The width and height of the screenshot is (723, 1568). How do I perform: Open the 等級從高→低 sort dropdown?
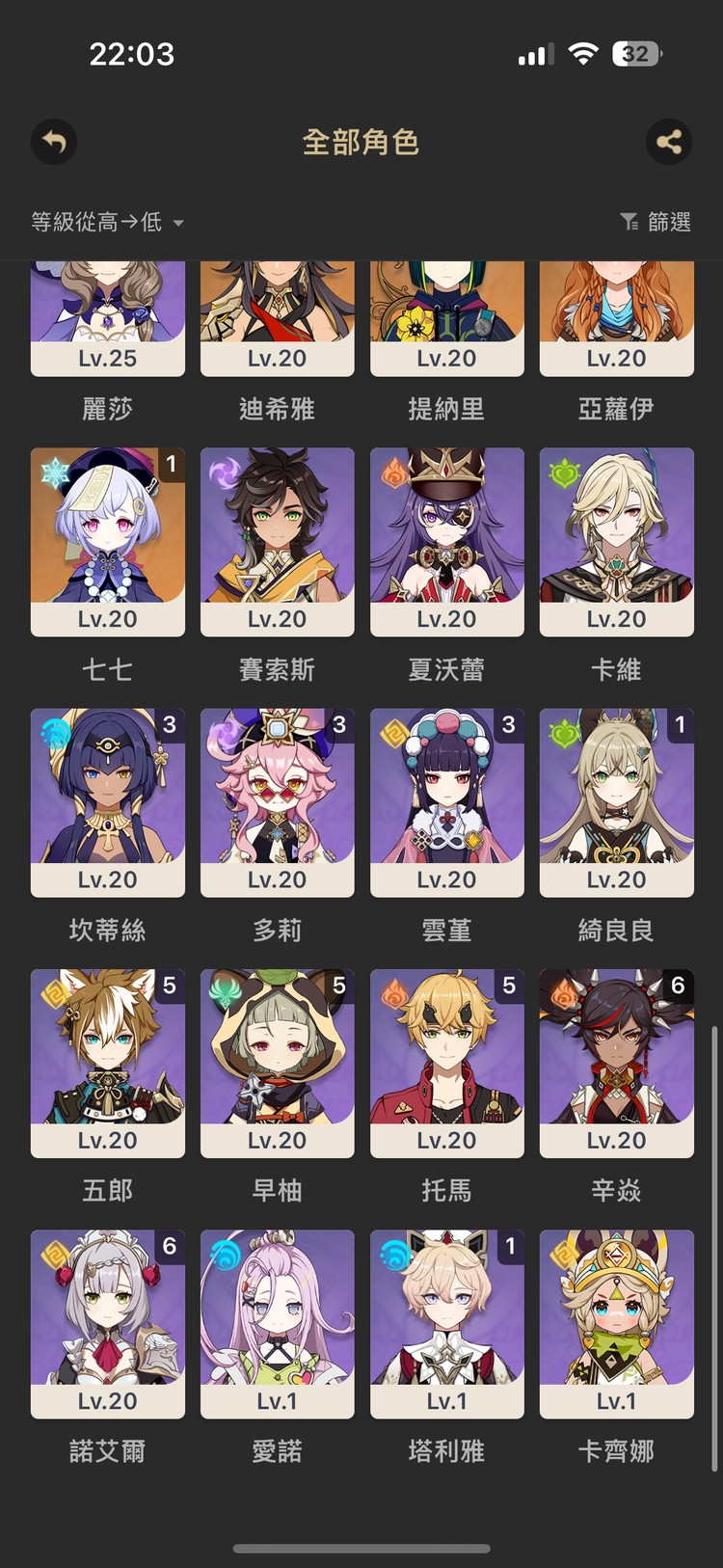pyautogui.click(x=107, y=222)
